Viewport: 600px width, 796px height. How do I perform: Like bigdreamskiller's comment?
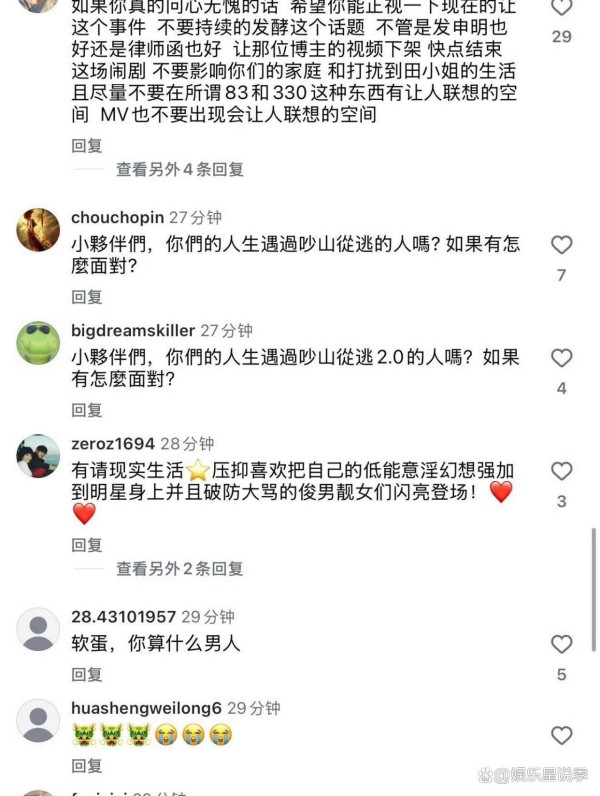561,358
